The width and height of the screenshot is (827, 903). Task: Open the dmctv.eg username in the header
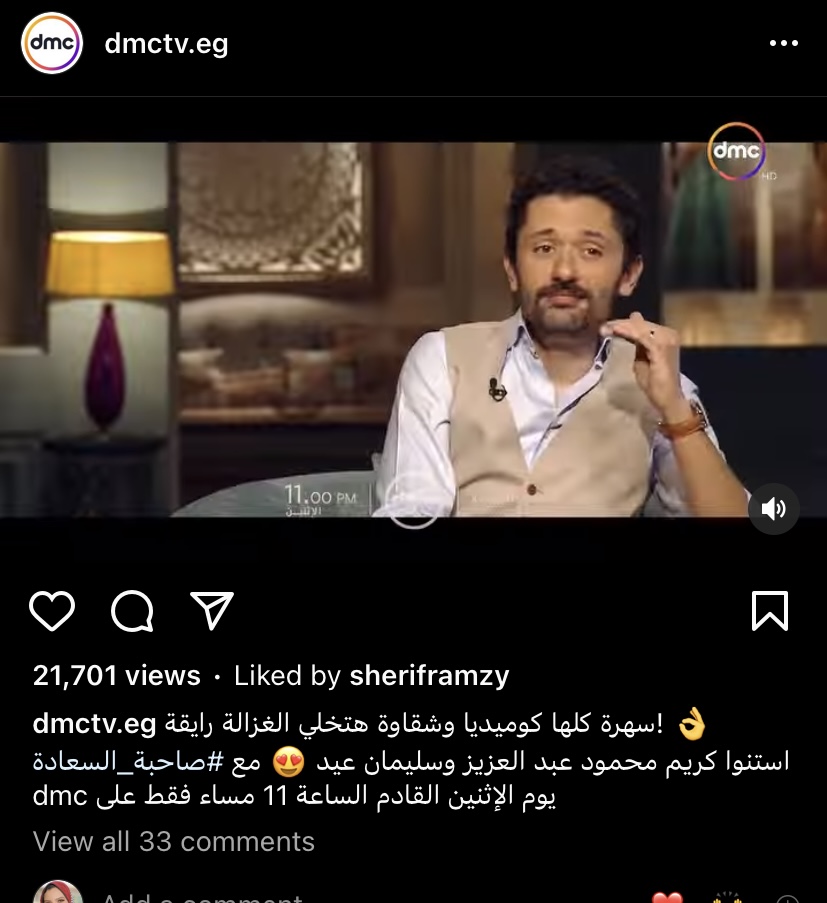point(166,44)
